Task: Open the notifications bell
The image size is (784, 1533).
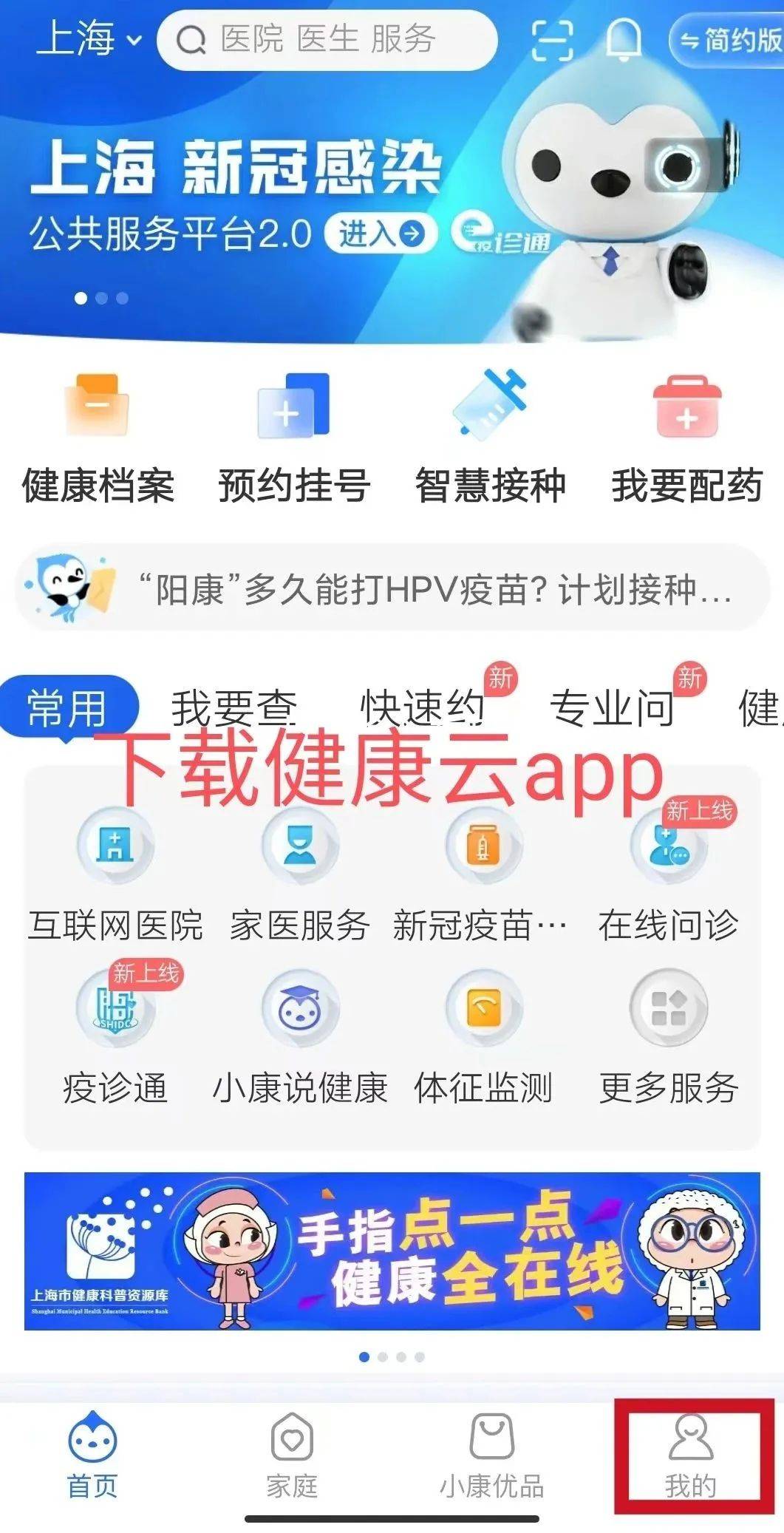Action: pos(623,40)
